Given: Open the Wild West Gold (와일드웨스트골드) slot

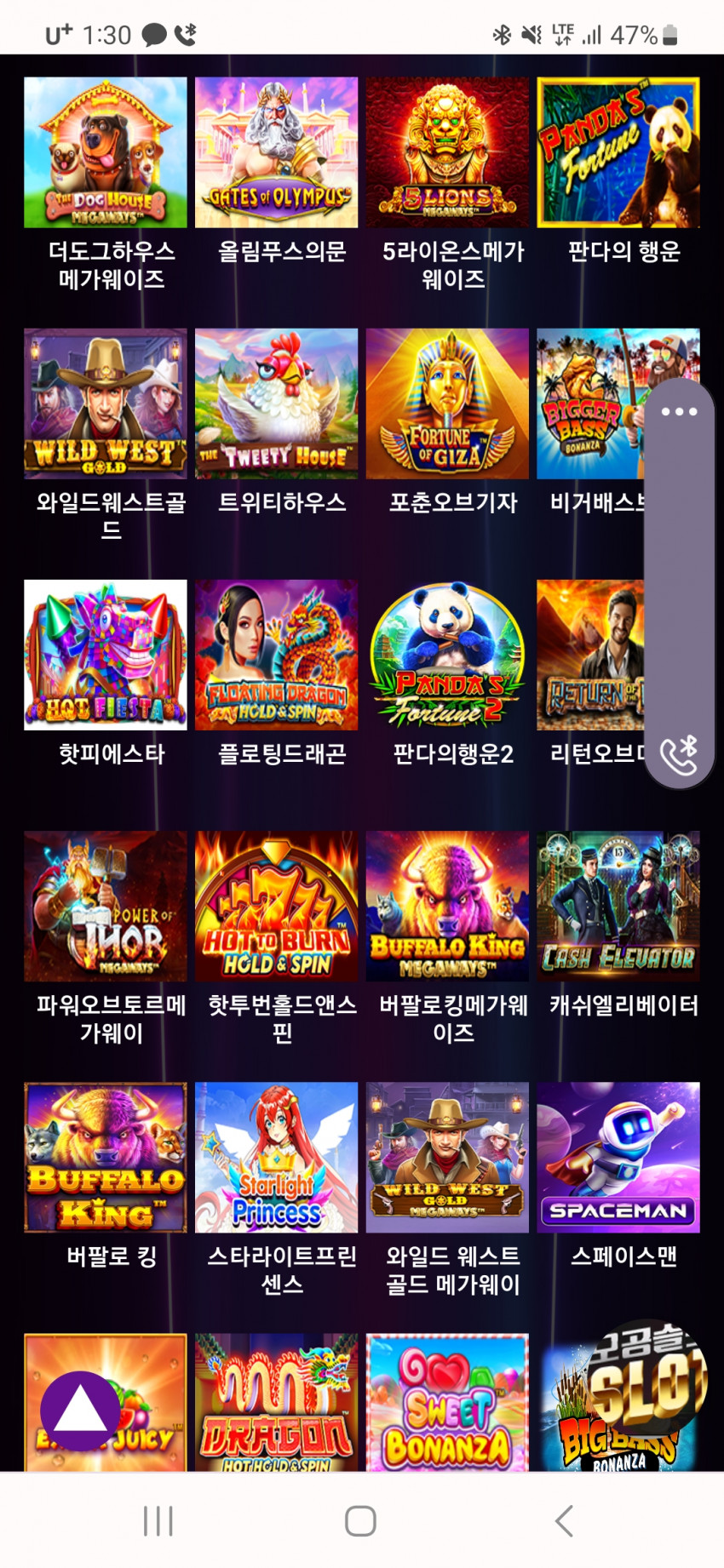Looking at the screenshot, I should [106, 403].
